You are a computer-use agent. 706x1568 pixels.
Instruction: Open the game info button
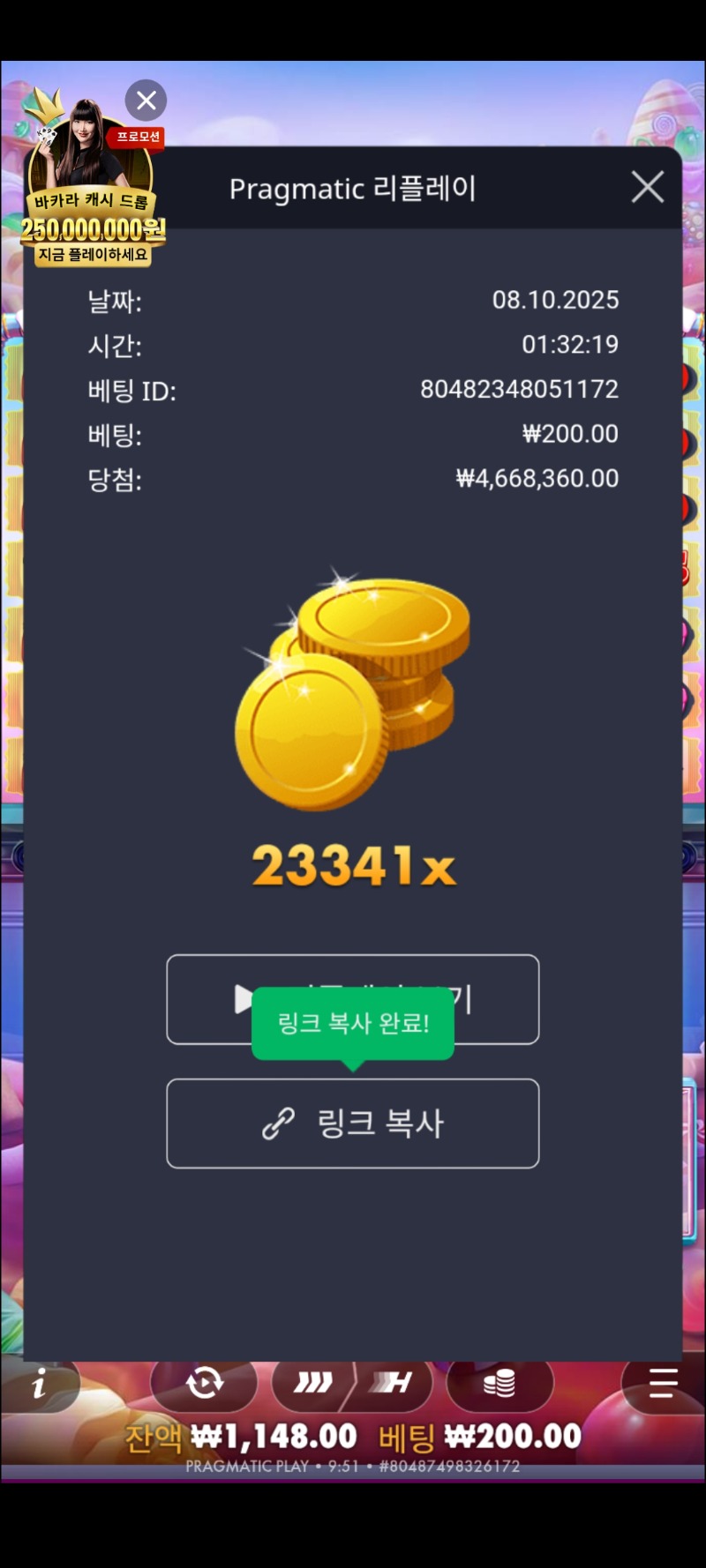(x=39, y=1385)
